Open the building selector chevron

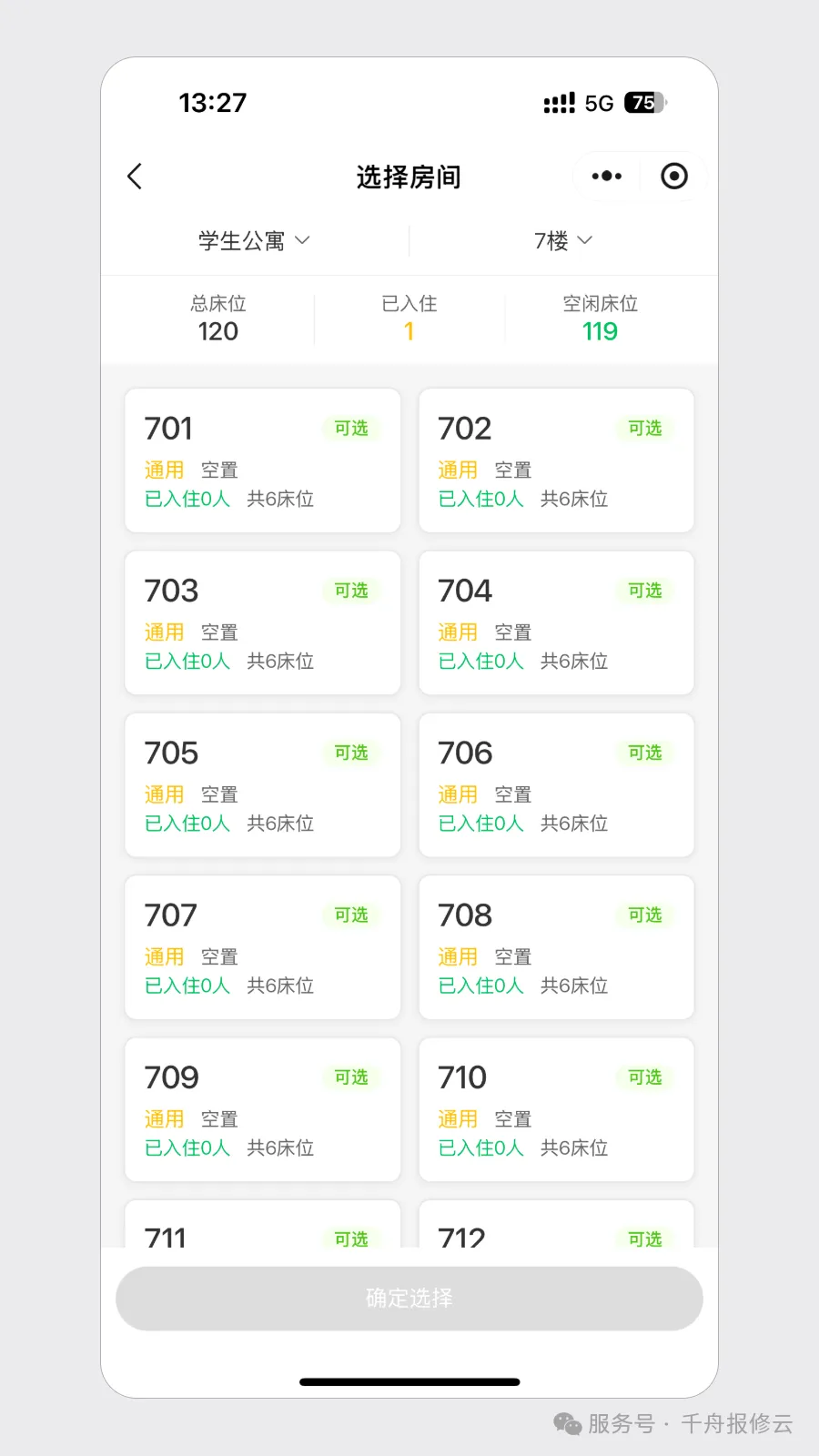coord(306,241)
